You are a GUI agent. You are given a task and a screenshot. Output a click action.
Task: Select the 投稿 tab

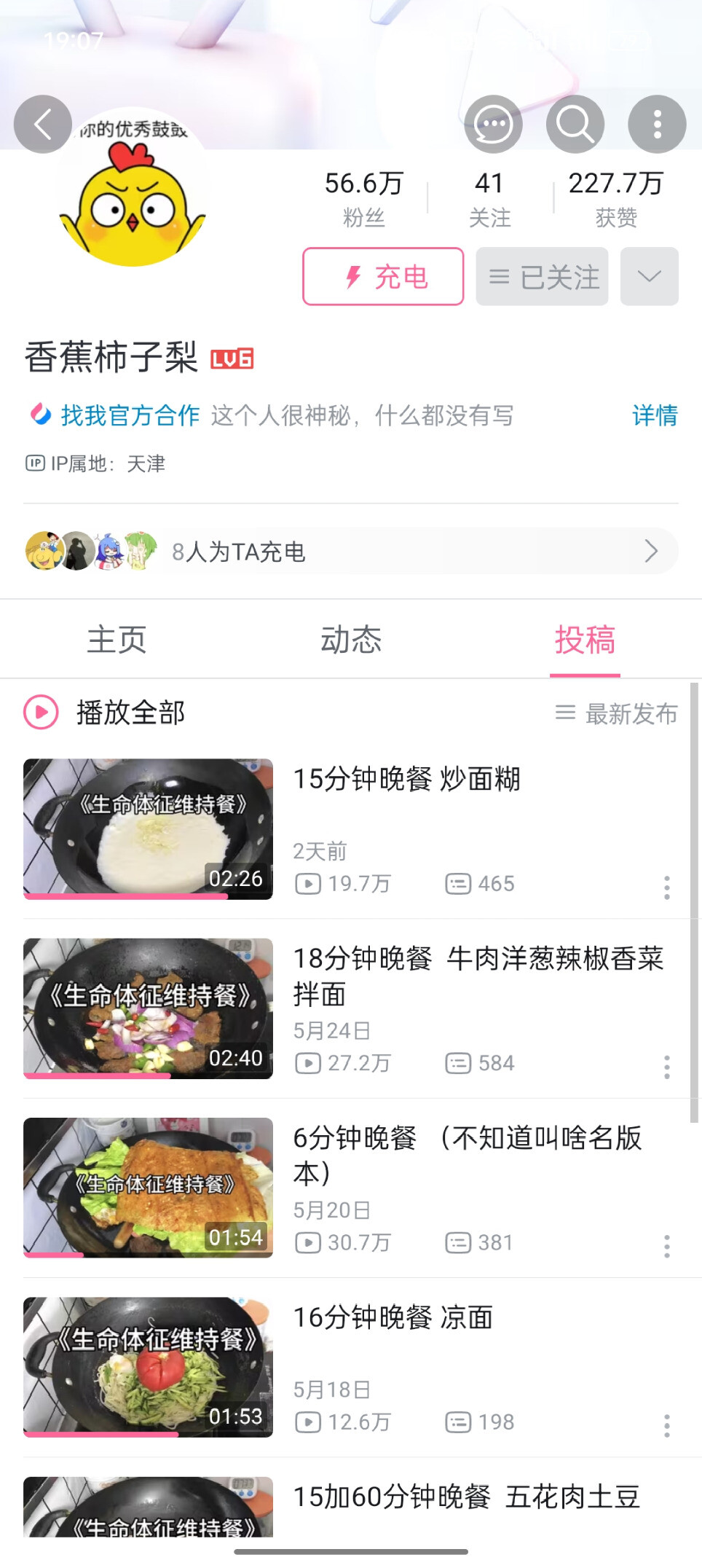(x=585, y=640)
